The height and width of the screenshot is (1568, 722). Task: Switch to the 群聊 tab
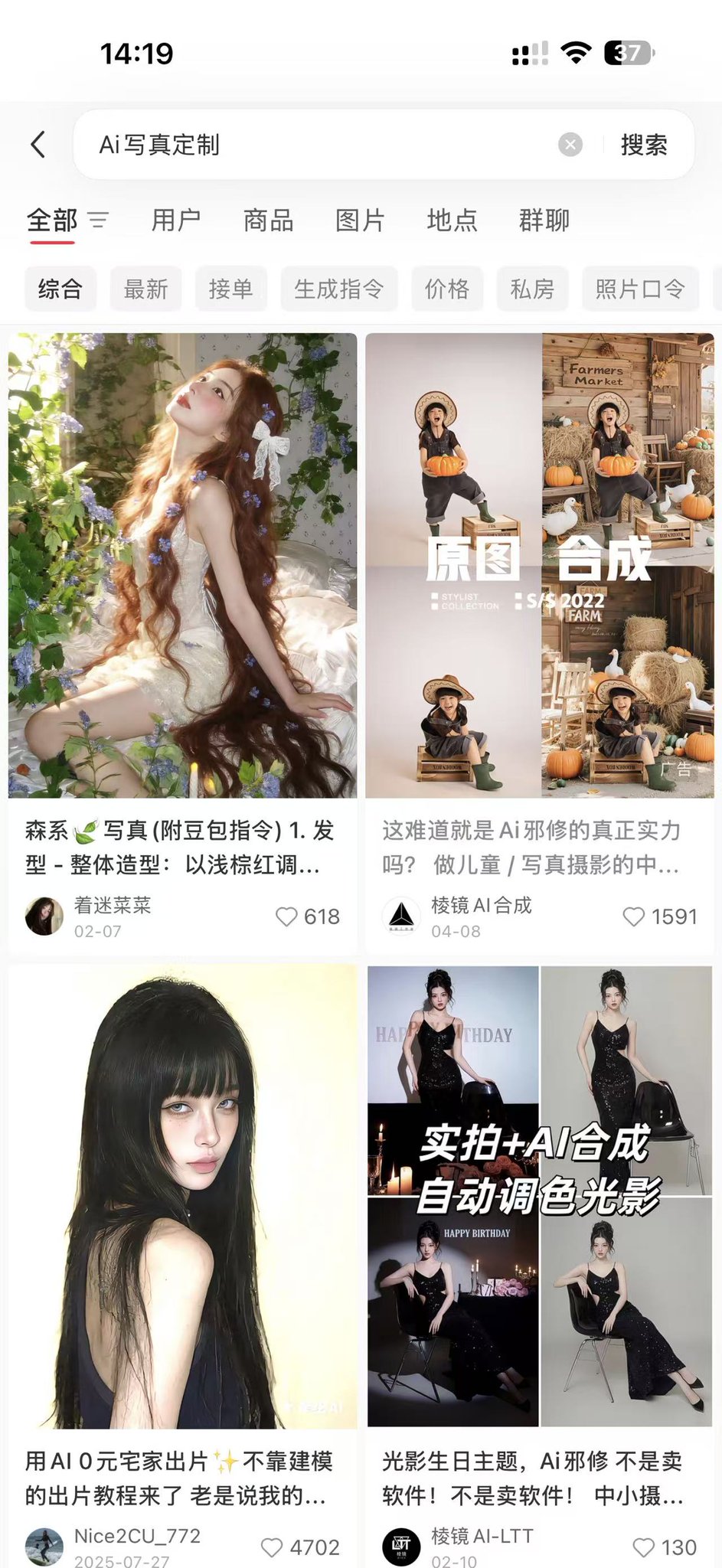[544, 220]
